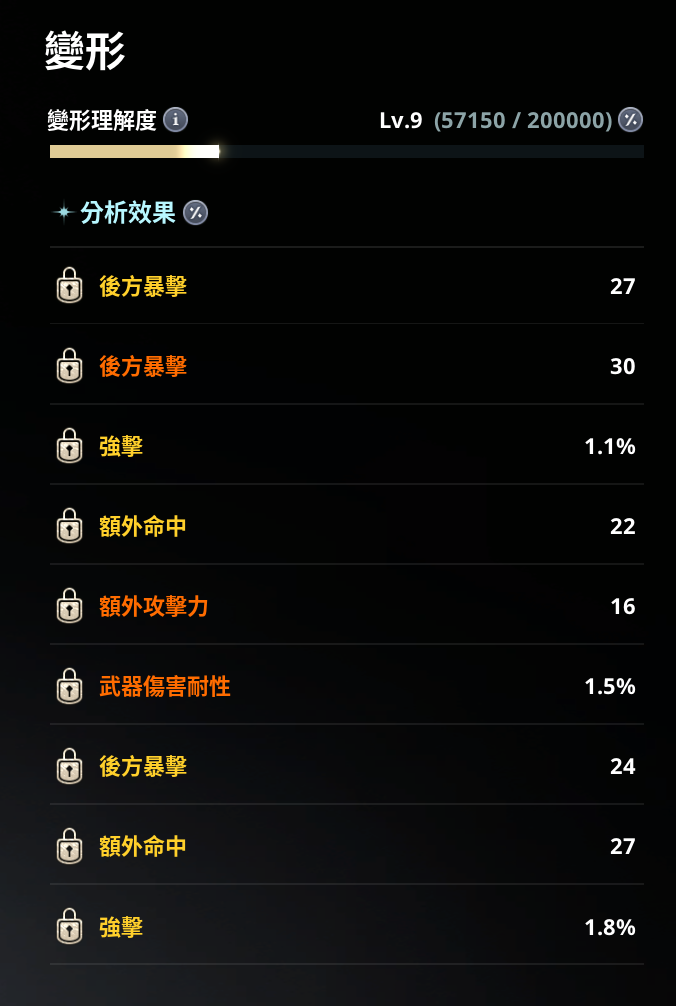
Task: Tap the percent icon next to Lv.9 progress
Action: point(630,120)
